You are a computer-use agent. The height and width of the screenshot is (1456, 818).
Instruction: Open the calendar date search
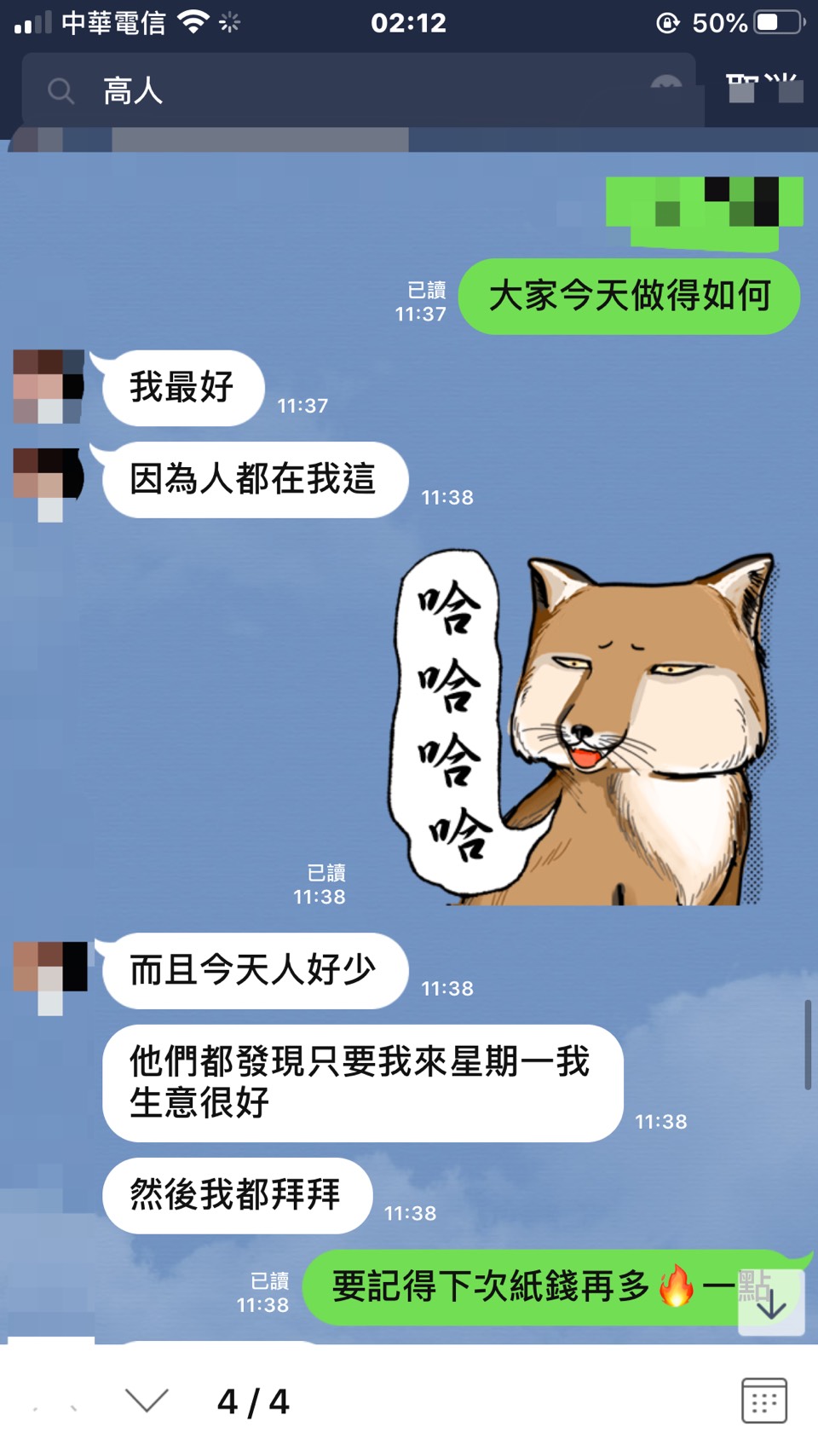[x=763, y=1401]
